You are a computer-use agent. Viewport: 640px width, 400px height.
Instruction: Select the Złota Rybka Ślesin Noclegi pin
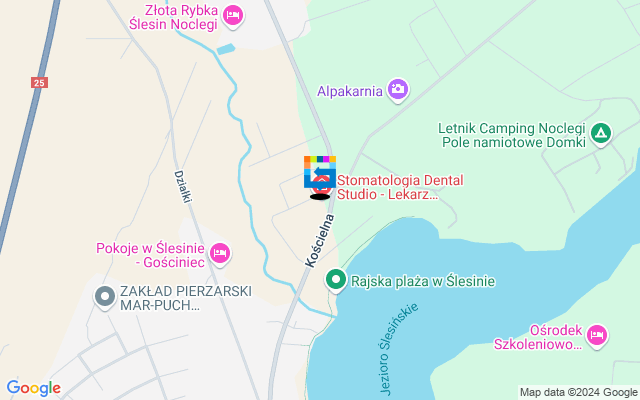pyautogui.click(x=232, y=15)
